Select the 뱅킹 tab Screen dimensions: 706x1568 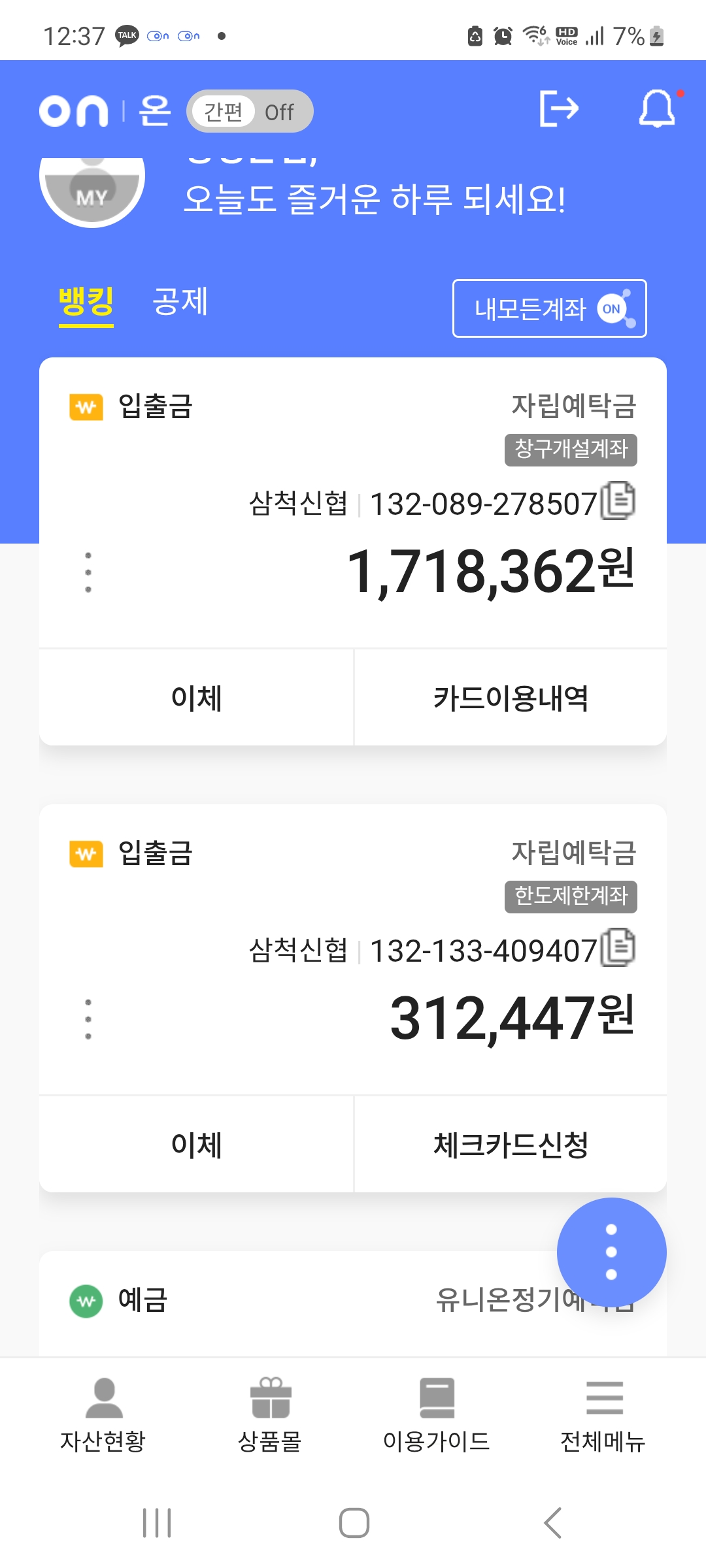pyautogui.click(x=86, y=302)
